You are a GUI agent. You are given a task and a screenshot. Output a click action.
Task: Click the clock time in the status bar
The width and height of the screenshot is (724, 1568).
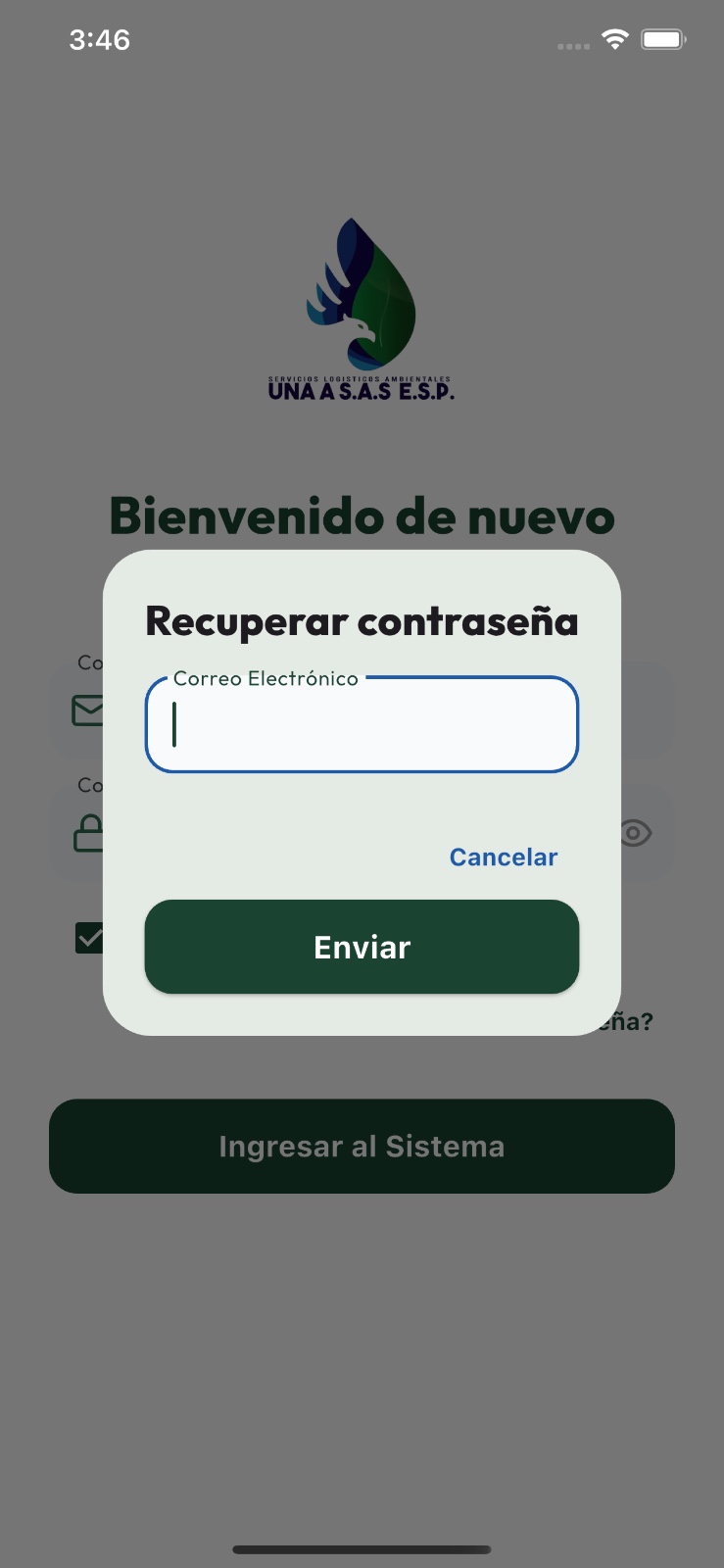(100, 40)
